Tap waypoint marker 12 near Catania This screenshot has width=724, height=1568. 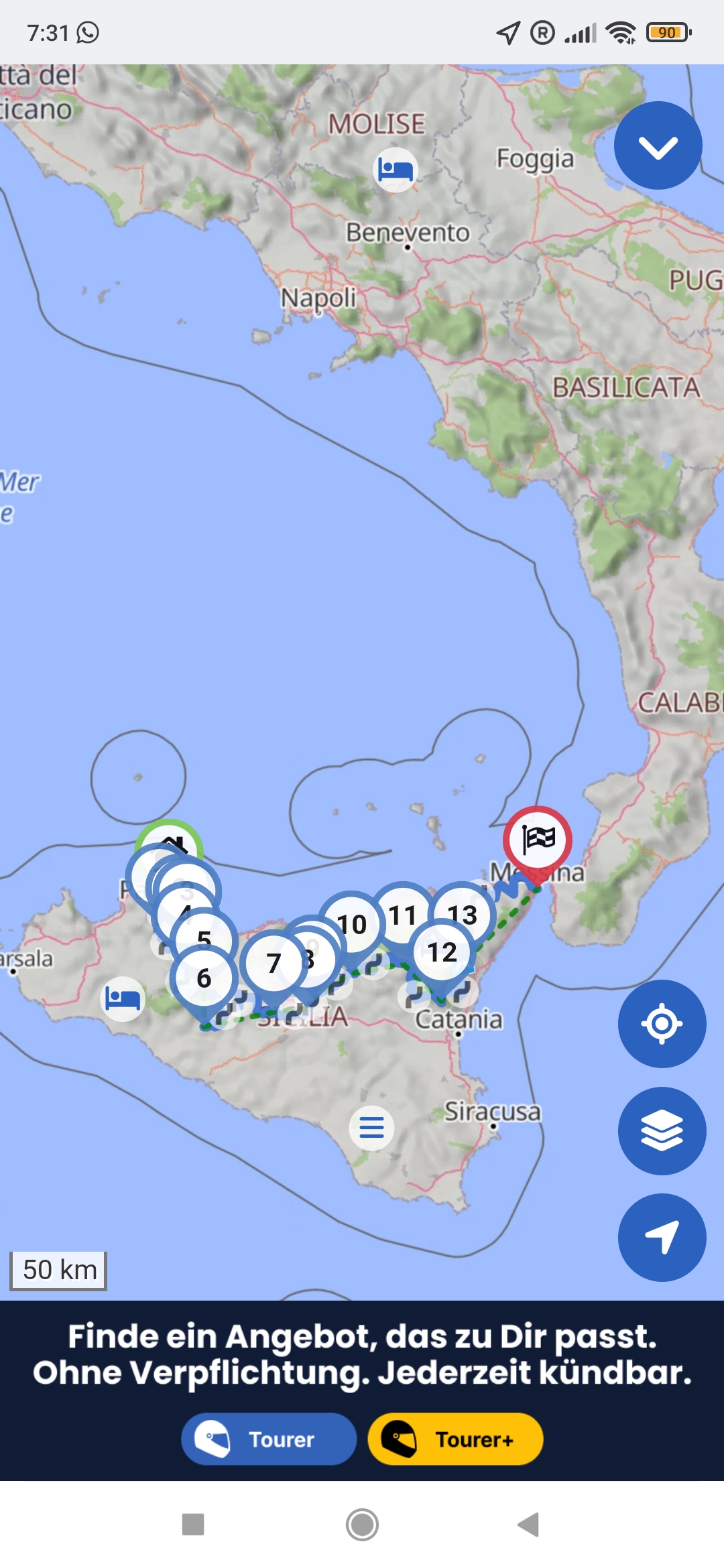pos(442,952)
